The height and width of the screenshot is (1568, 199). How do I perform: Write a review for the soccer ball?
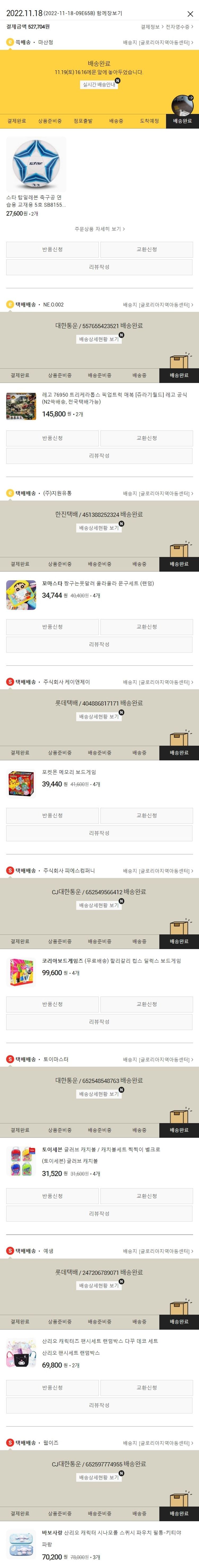click(99, 267)
